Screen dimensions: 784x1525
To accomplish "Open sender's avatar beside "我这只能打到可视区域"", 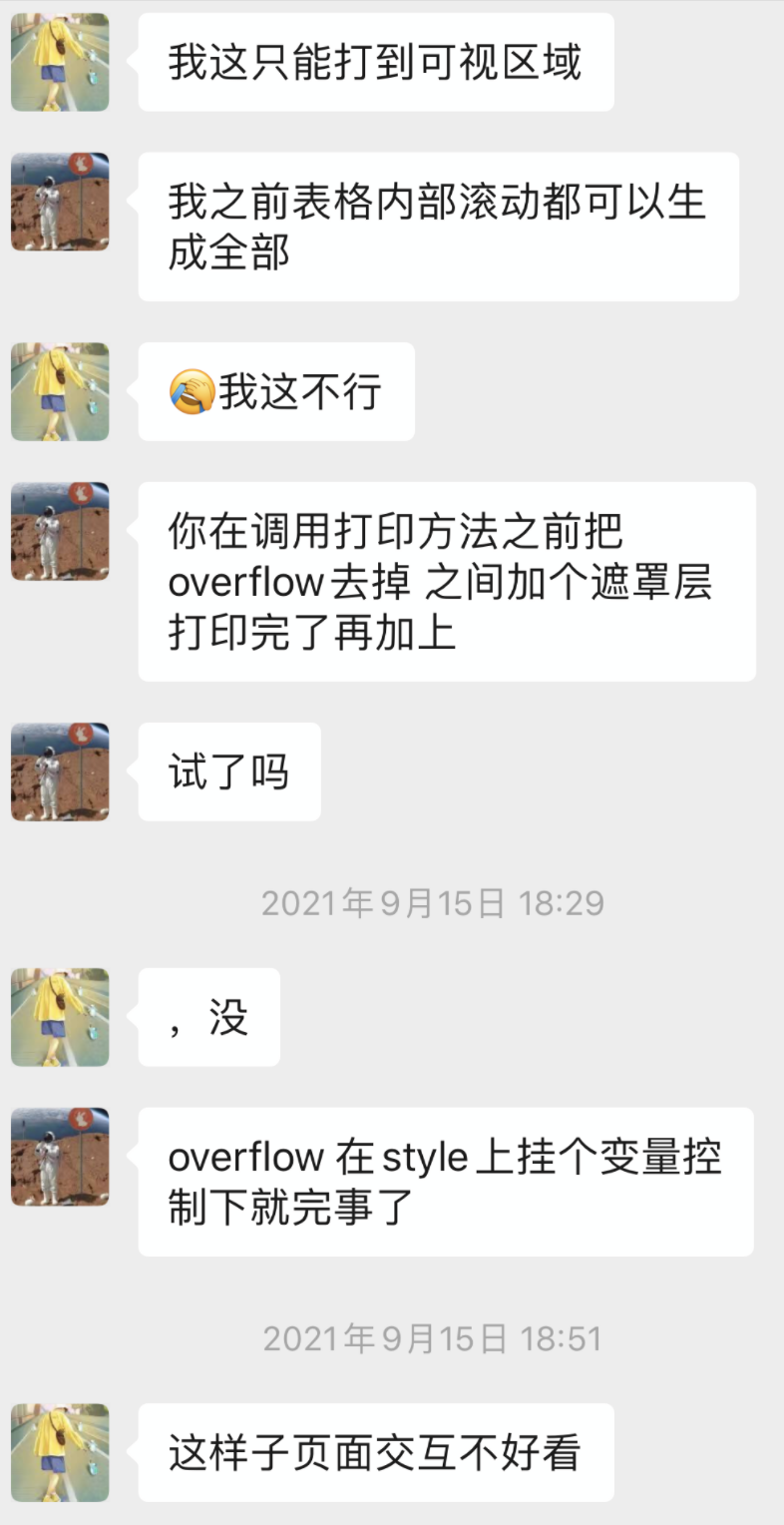I will (60, 62).
